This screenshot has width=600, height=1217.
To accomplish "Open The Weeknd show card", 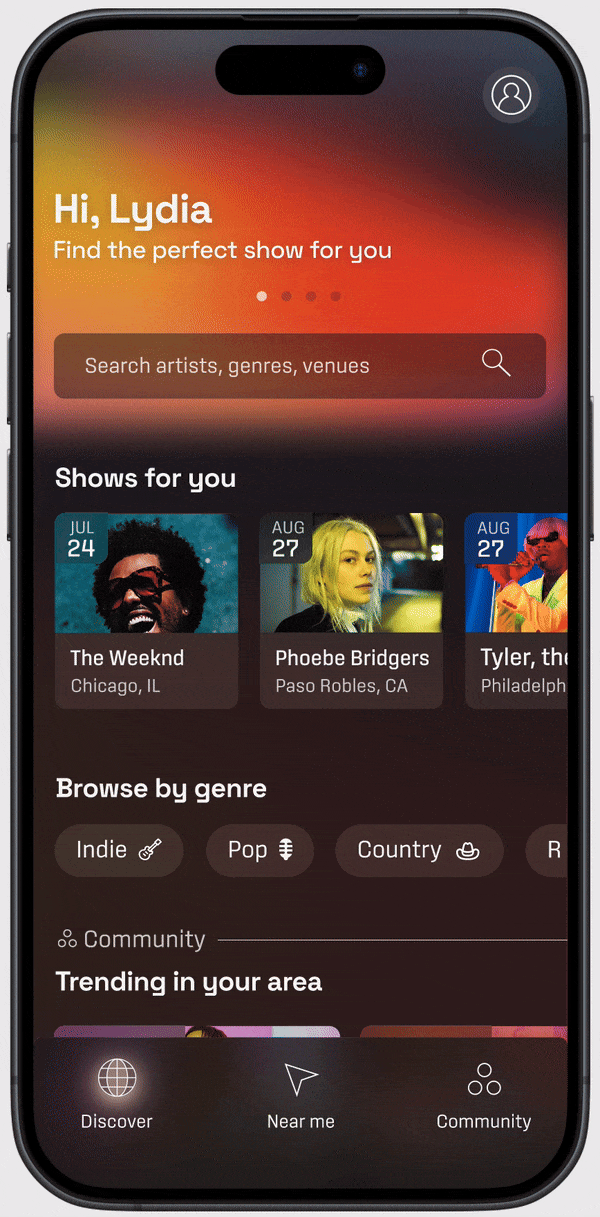I will click(x=146, y=610).
